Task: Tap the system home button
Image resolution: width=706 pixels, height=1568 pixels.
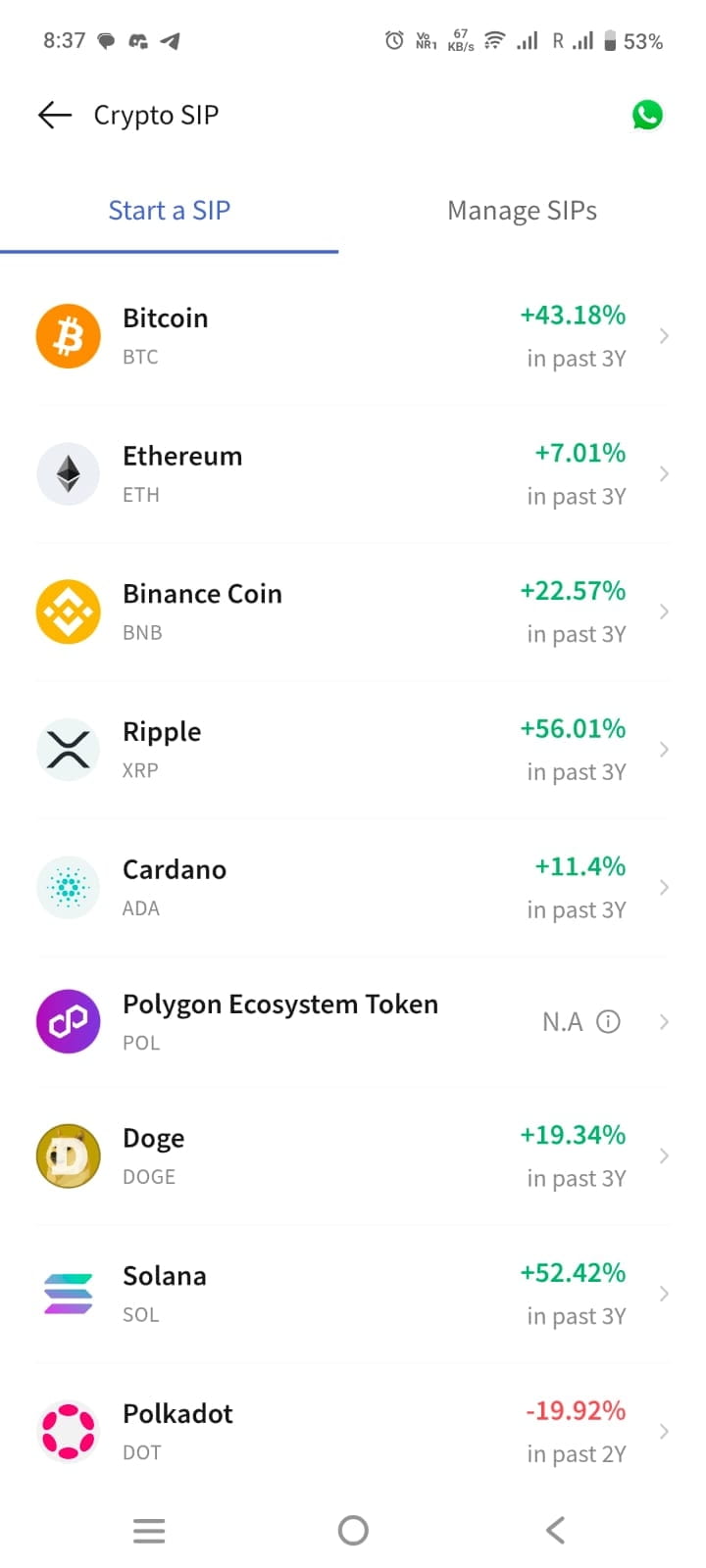Action: [353, 1530]
